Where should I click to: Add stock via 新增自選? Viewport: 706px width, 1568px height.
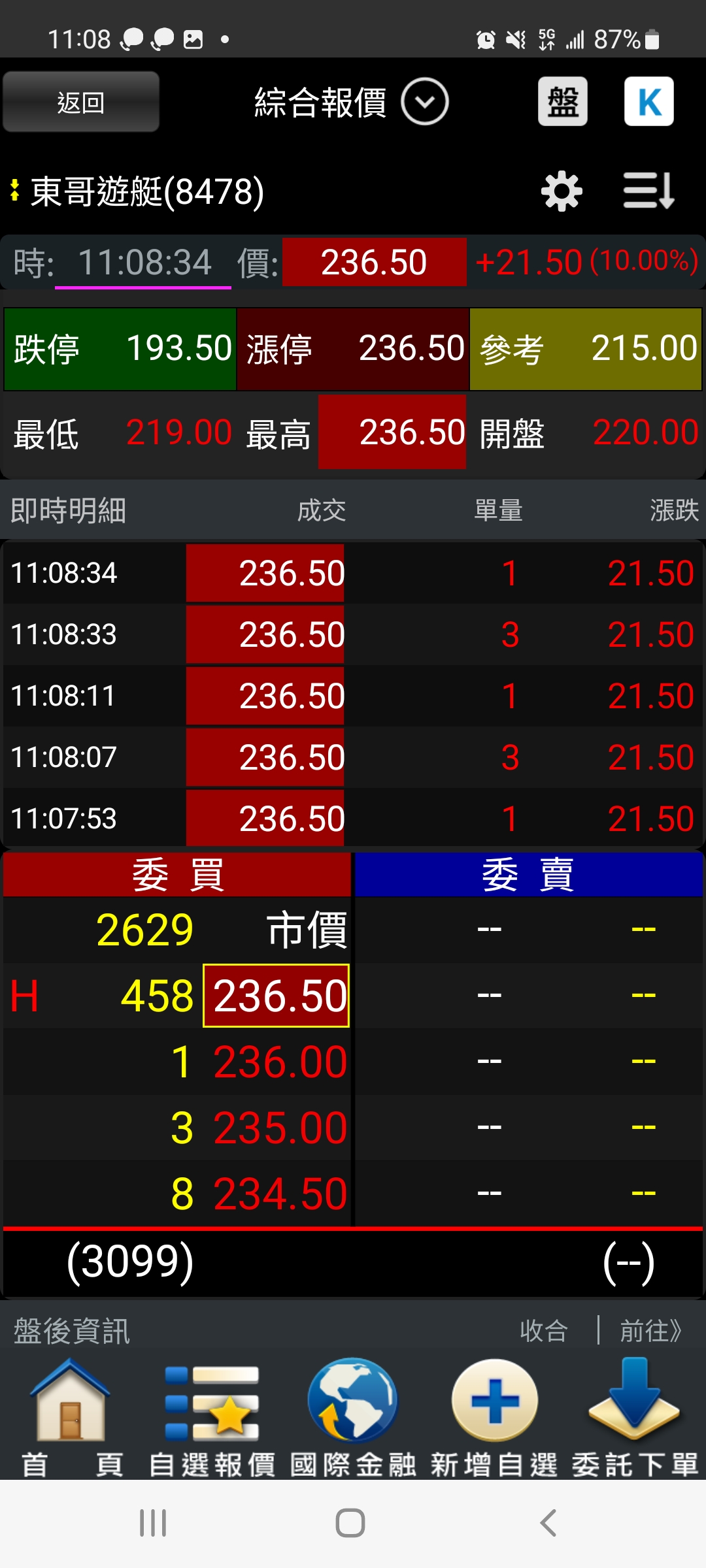(x=494, y=1418)
